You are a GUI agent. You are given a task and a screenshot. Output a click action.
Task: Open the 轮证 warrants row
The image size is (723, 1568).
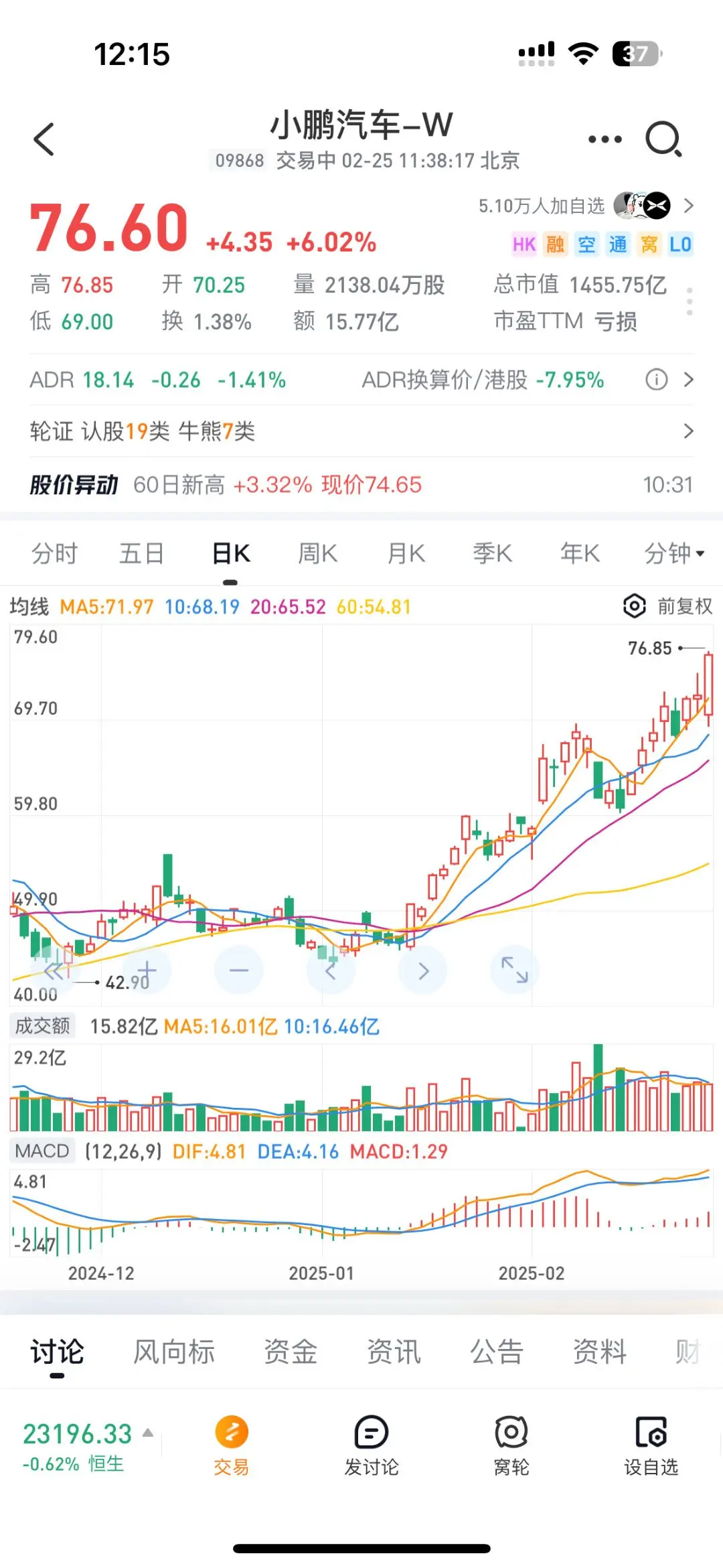(x=361, y=431)
